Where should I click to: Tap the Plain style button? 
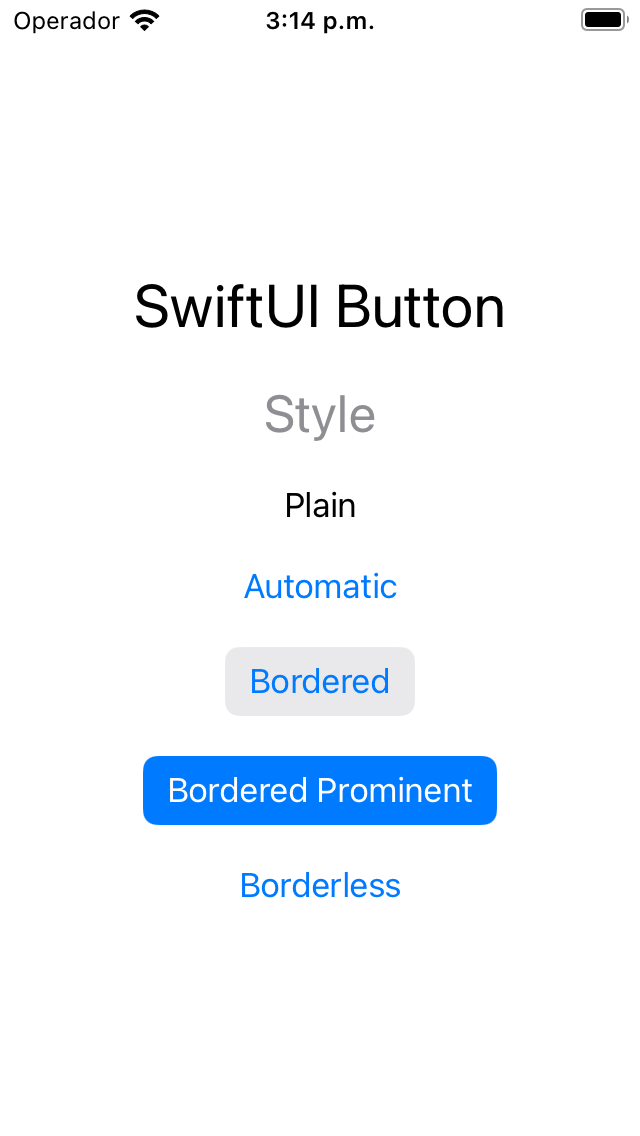click(320, 506)
